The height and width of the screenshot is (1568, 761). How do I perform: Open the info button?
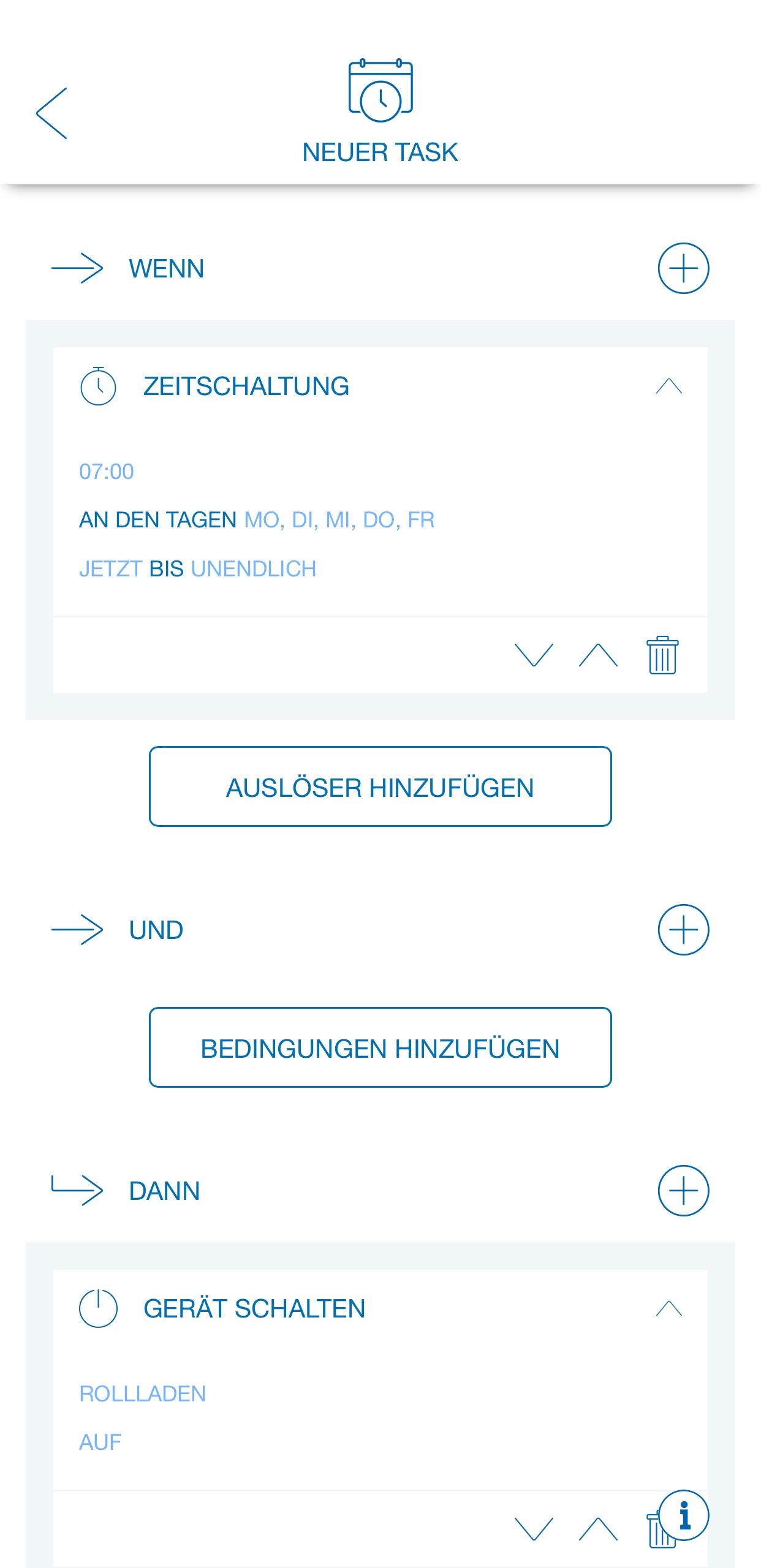point(684,1515)
